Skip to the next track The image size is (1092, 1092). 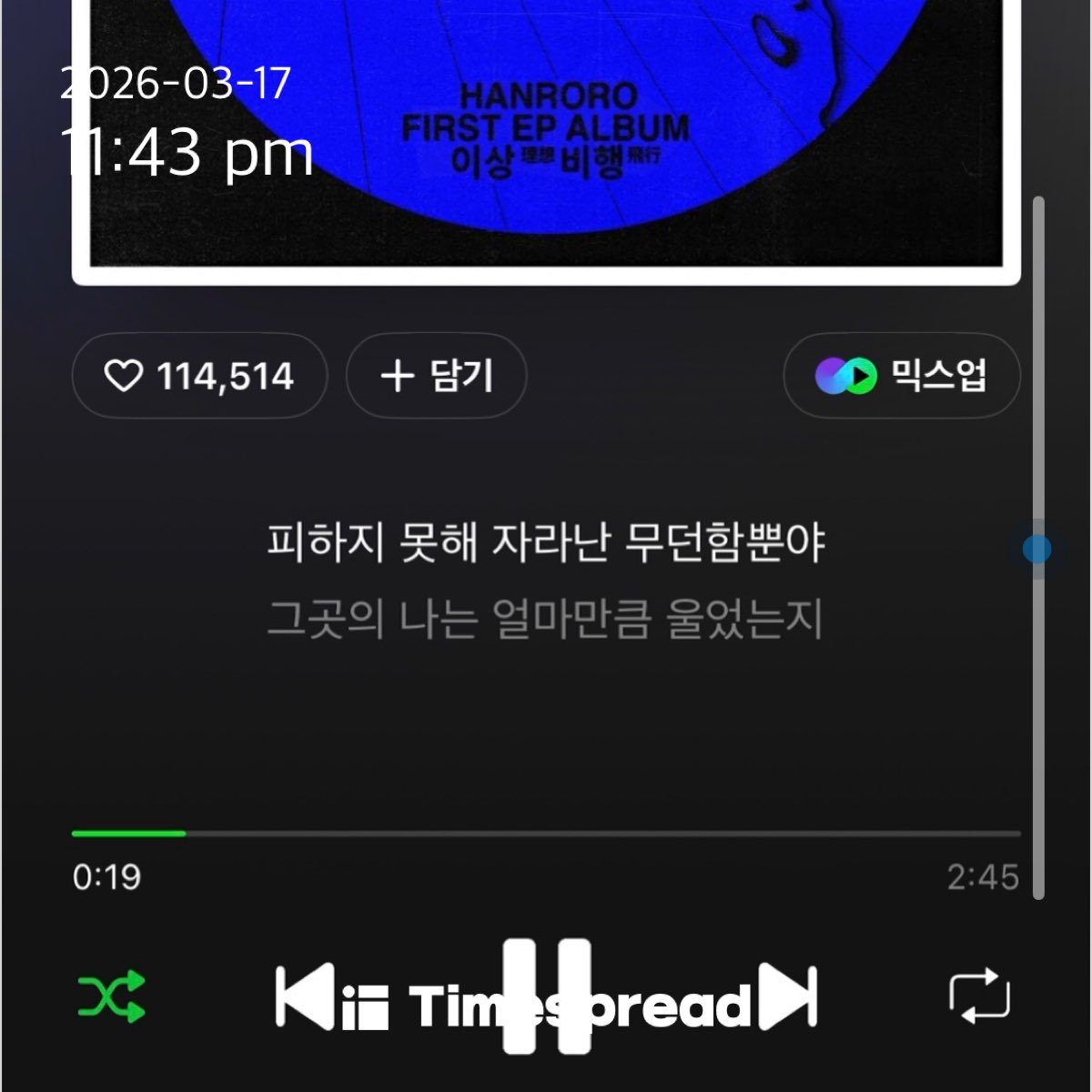click(788, 996)
